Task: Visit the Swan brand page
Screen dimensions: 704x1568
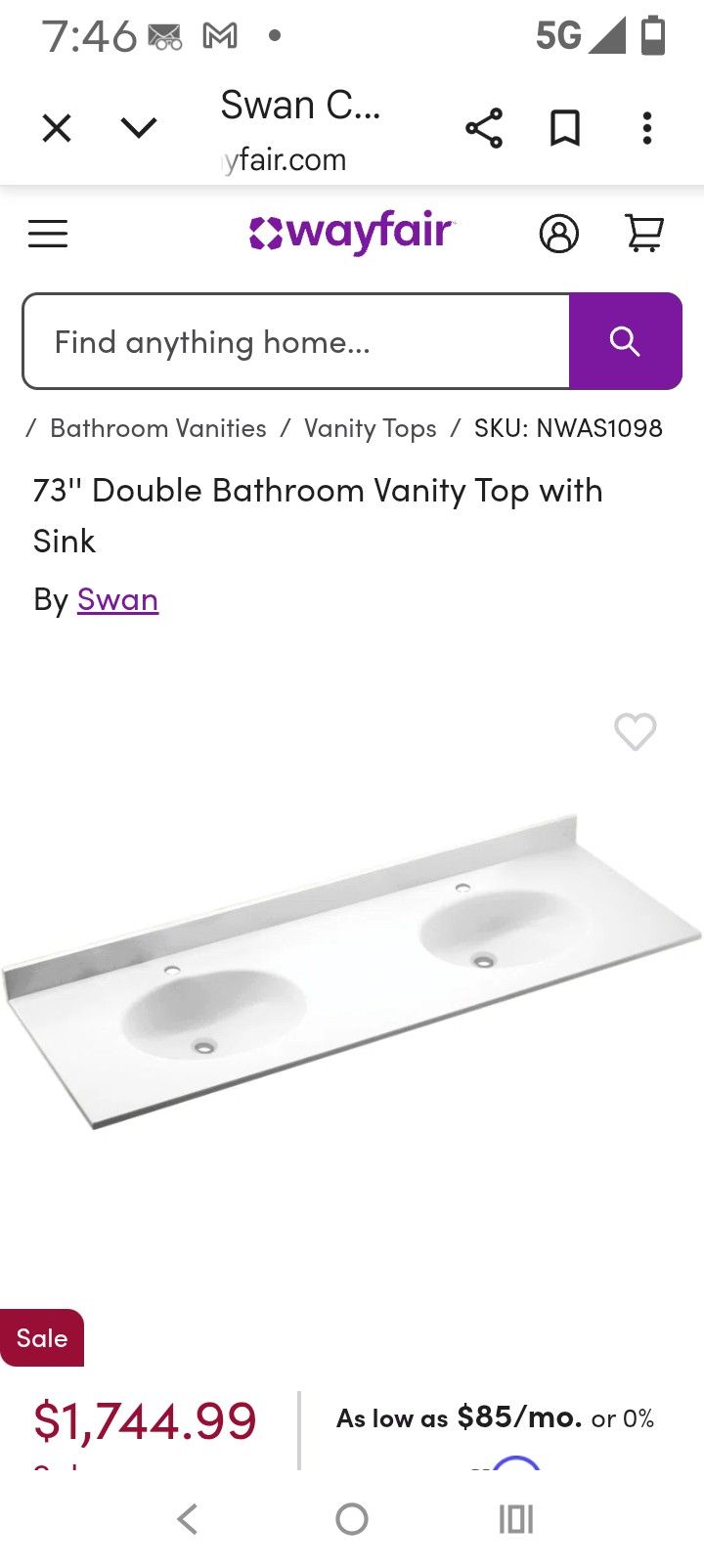Action: 117,599
